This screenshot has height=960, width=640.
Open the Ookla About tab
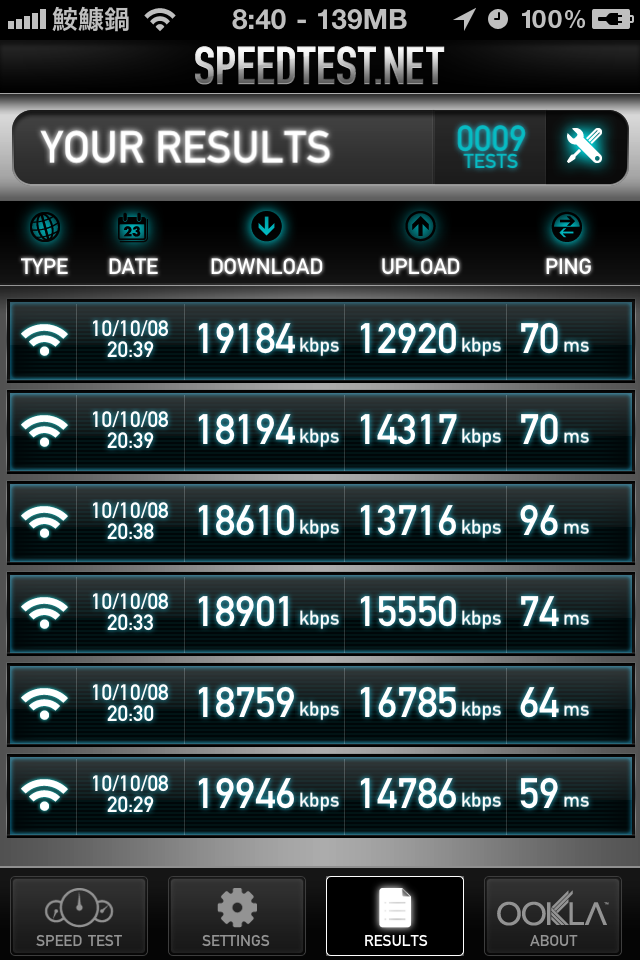point(553,917)
